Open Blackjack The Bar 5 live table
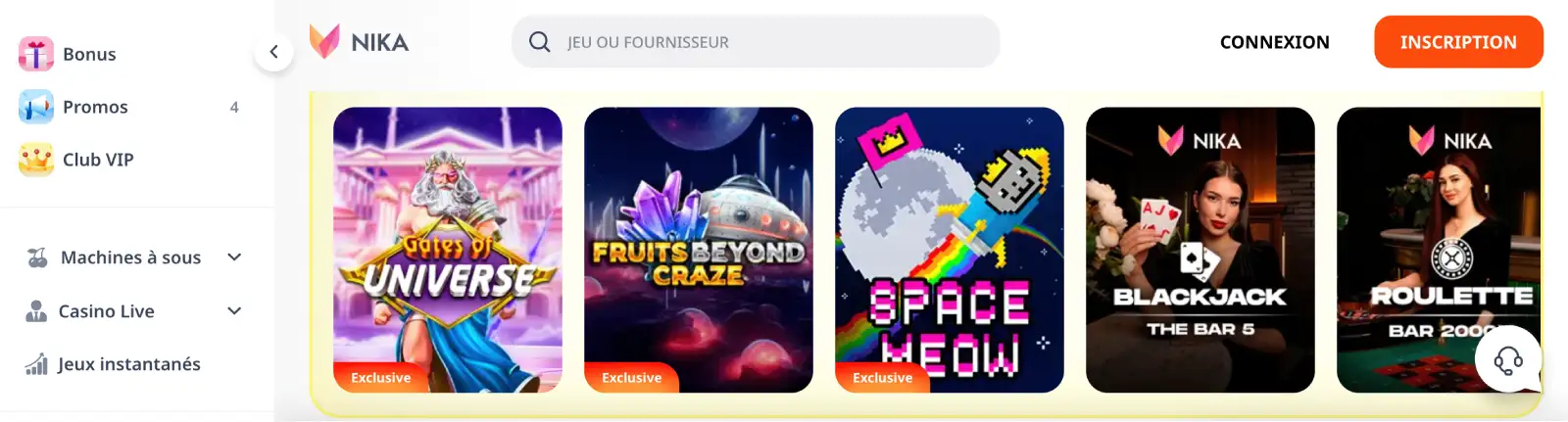1568x422 pixels. (1200, 250)
